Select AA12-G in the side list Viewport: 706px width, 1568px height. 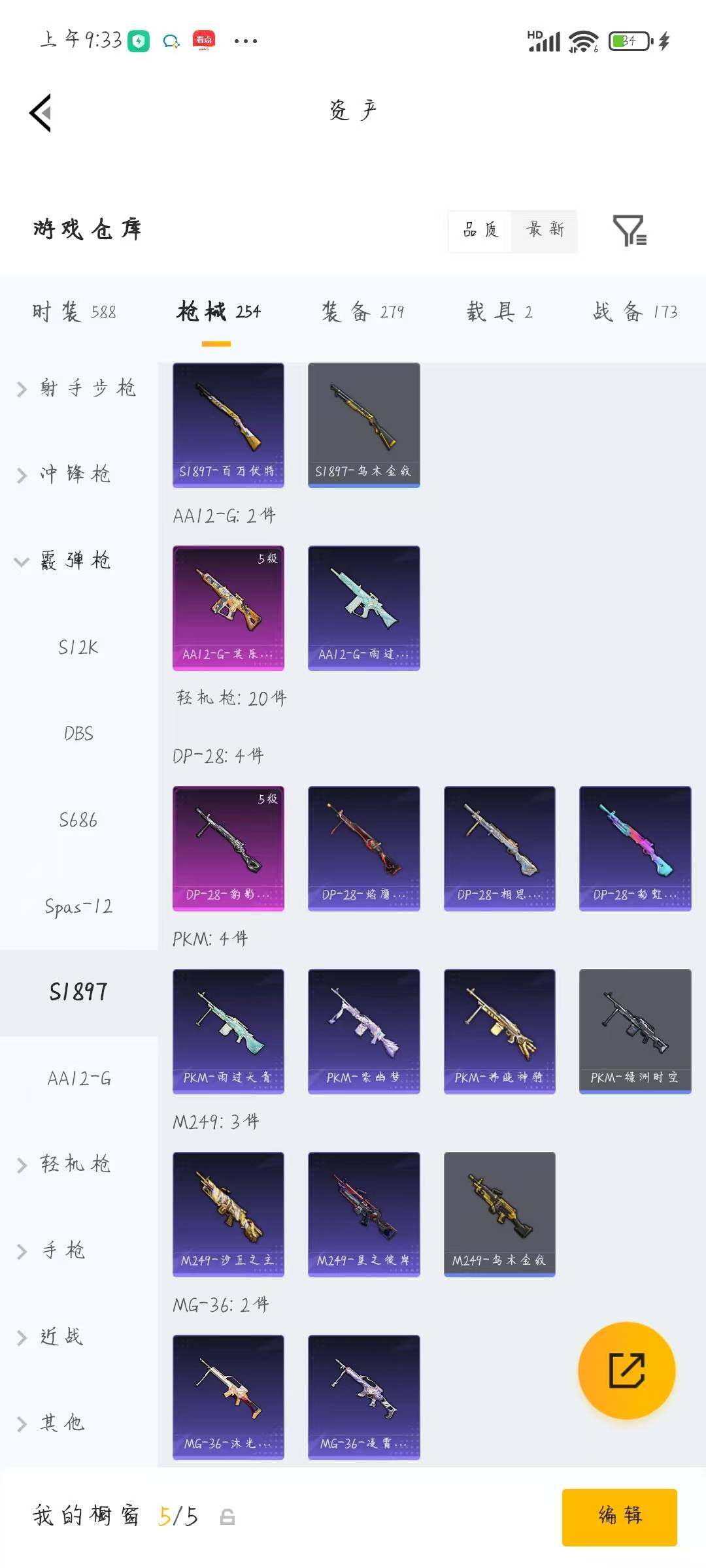[78, 1079]
